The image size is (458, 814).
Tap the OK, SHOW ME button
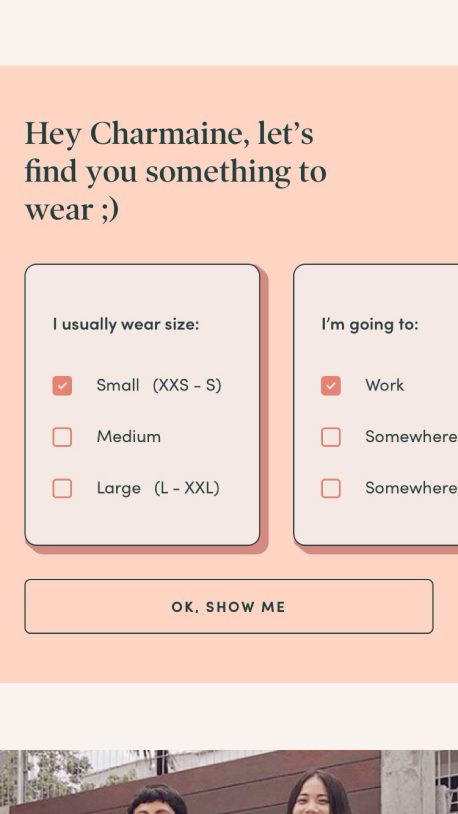[229, 606]
